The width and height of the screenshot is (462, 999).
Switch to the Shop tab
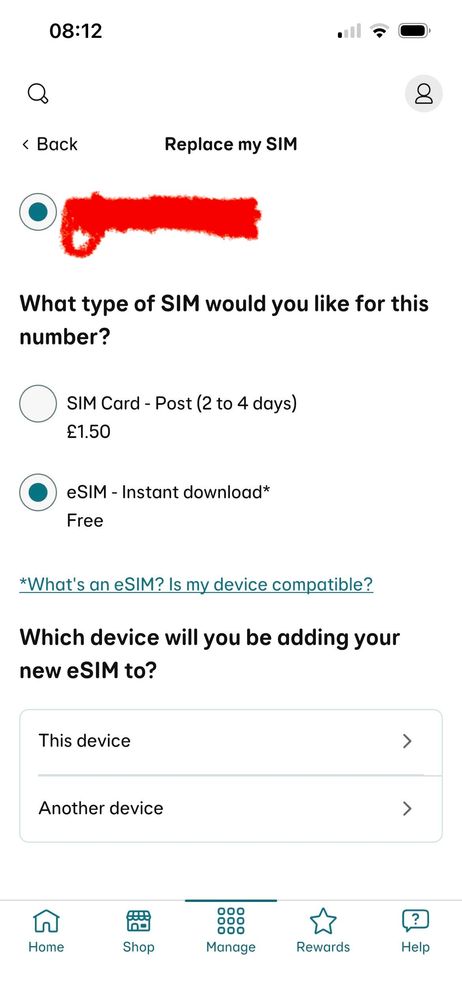click(138, 932)
